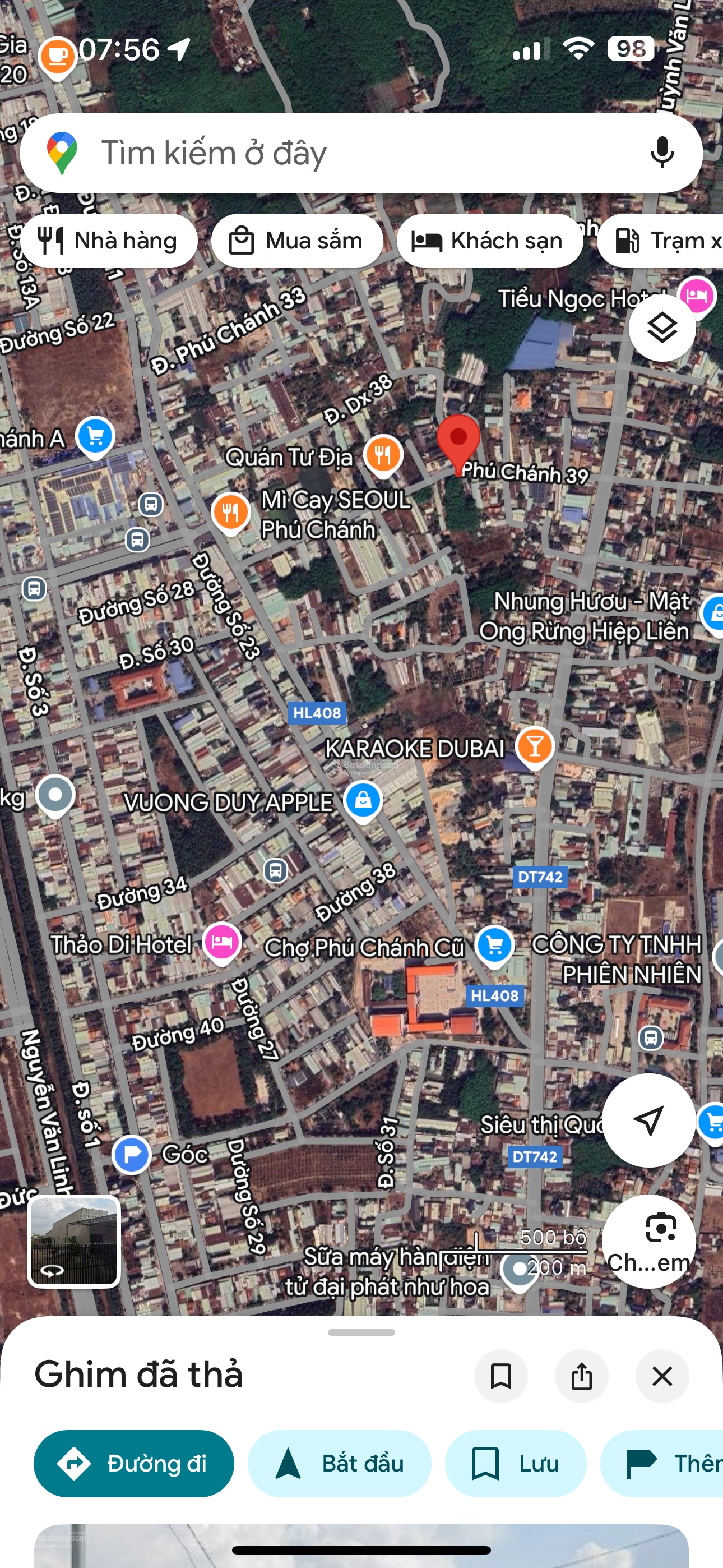Open the KARAOKE DUBAI map marker

tap(534, 746)
